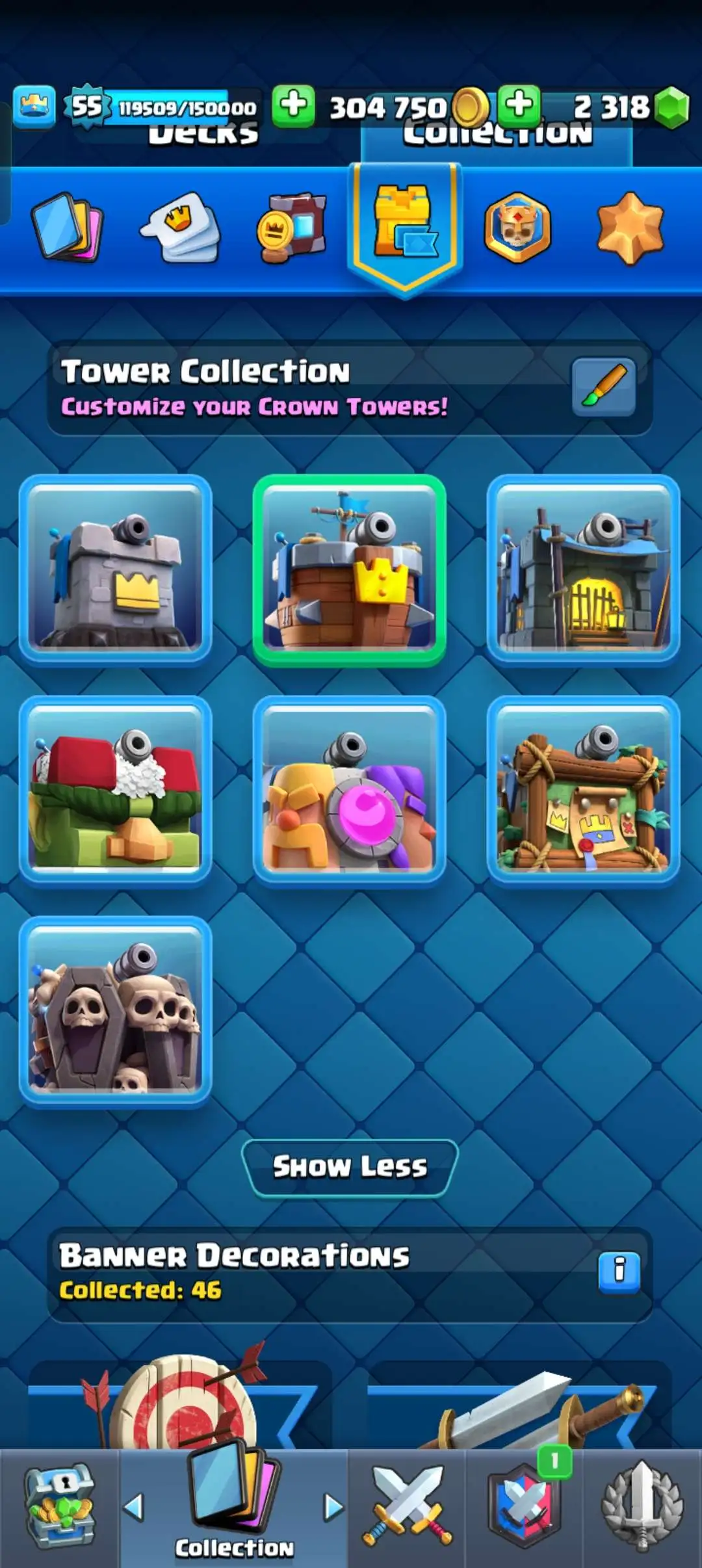Screen dimensions: 702x1568
Task: Open the skull crown badge tab
Action: pyautogui.click(x=517, y=228)
